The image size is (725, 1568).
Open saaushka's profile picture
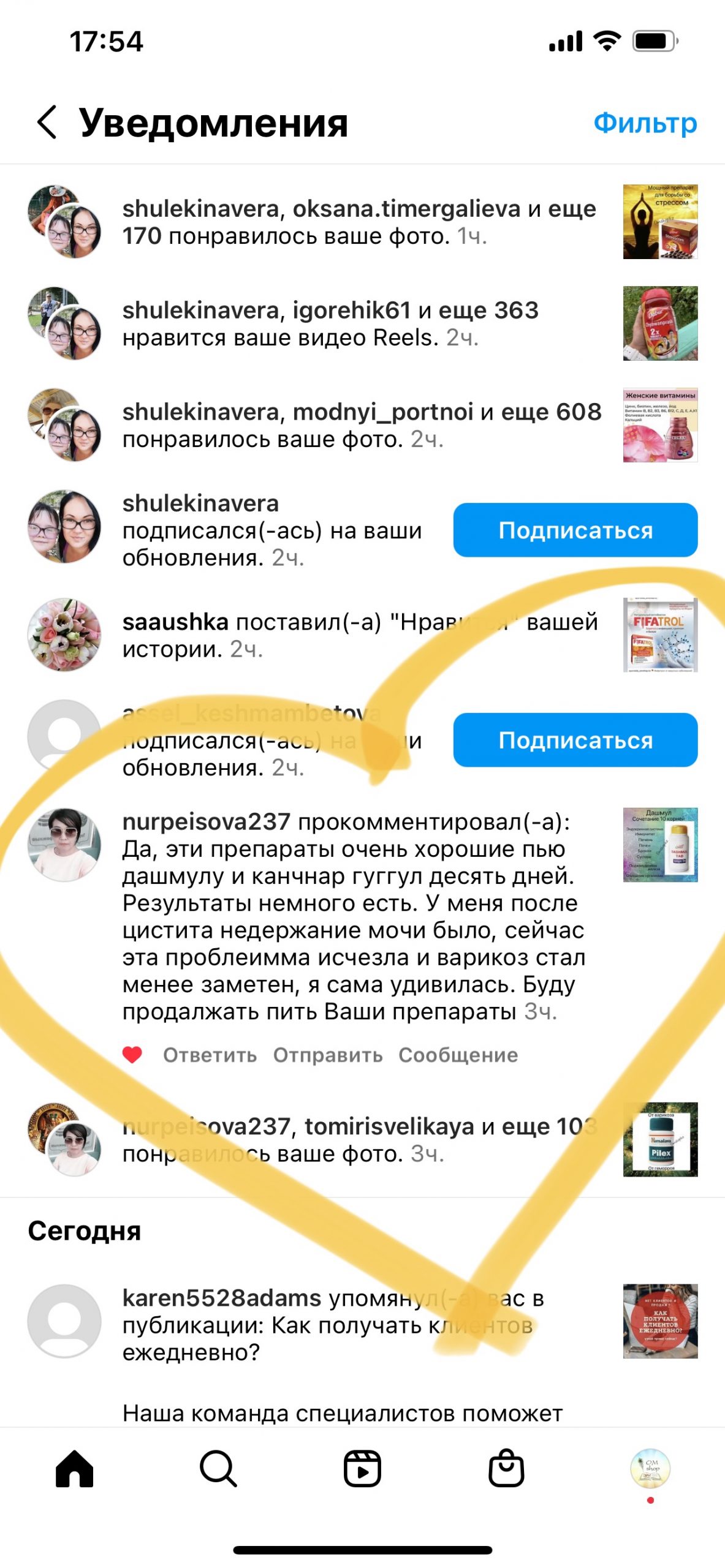64,635
